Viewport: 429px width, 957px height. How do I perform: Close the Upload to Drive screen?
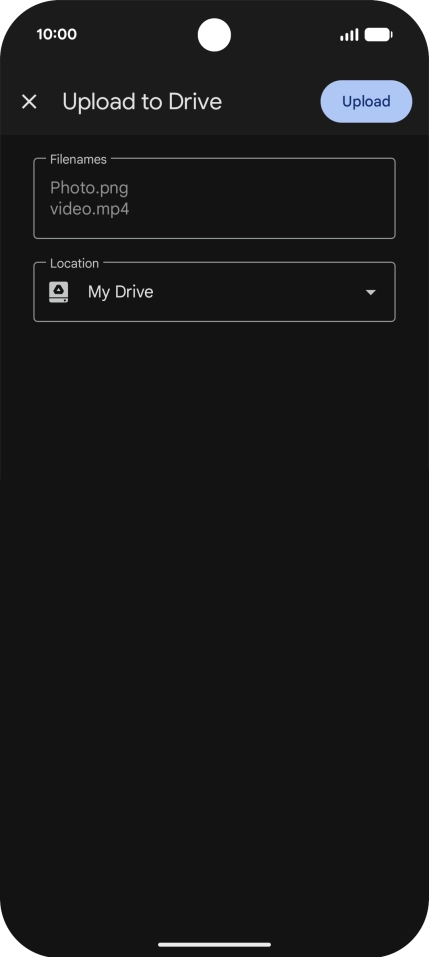29,102
